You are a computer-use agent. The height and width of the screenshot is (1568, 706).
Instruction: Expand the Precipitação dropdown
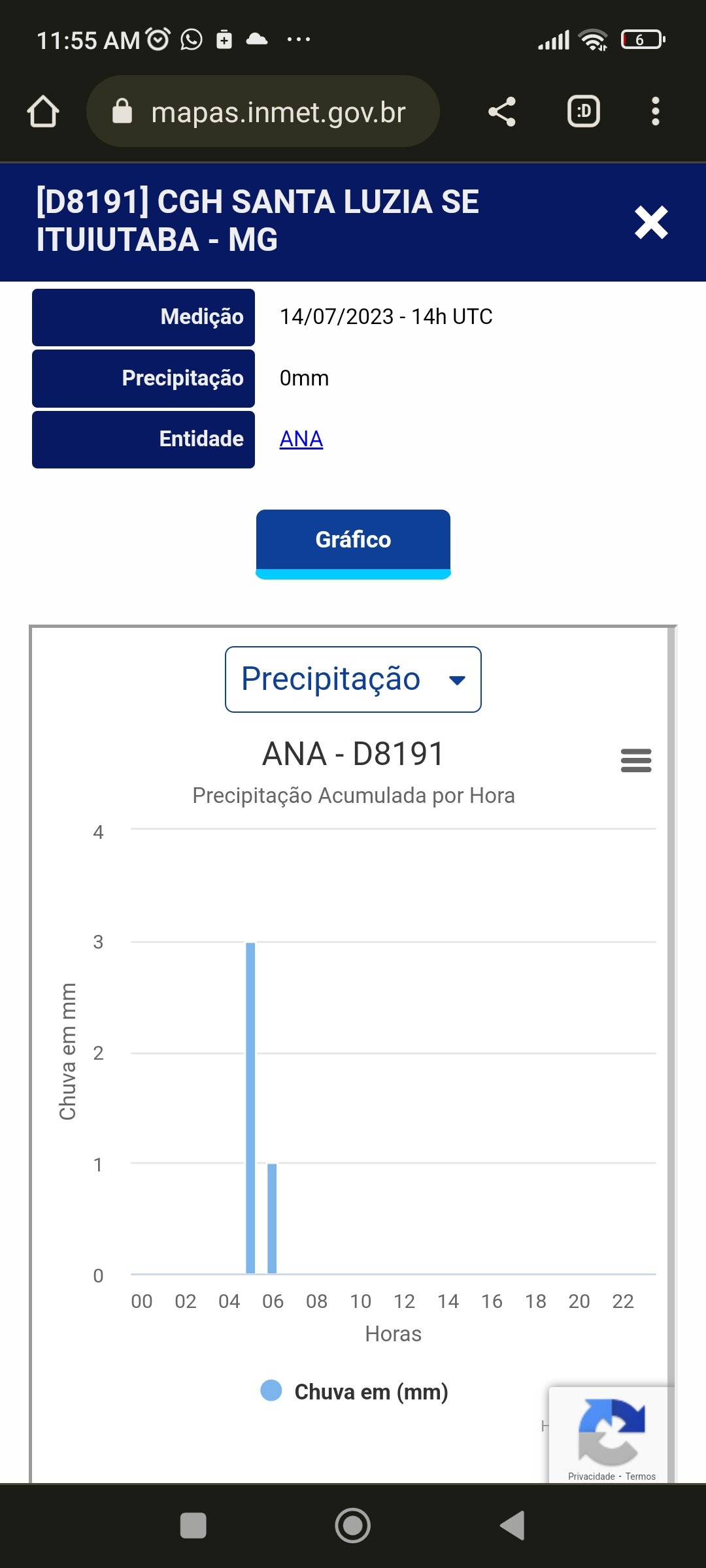(x=353, y=679)
